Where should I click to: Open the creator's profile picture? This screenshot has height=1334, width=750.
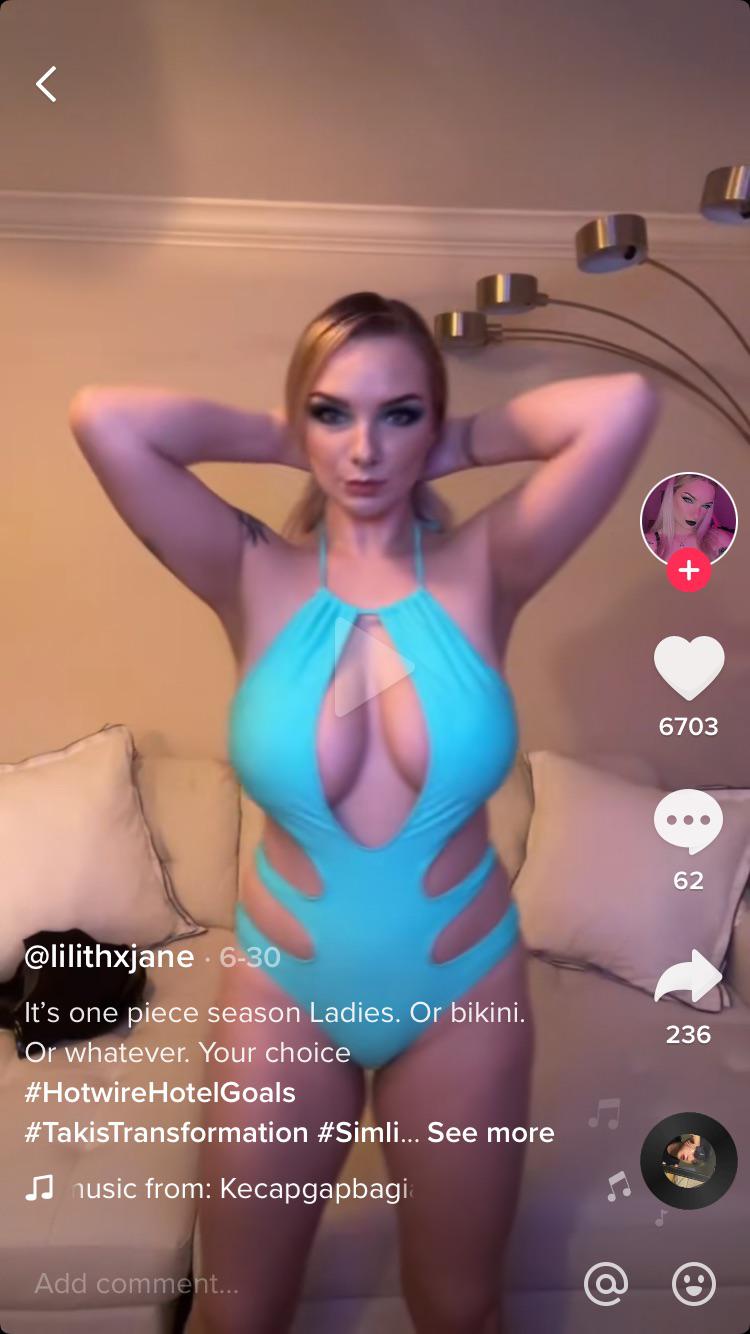coord(688,520)
